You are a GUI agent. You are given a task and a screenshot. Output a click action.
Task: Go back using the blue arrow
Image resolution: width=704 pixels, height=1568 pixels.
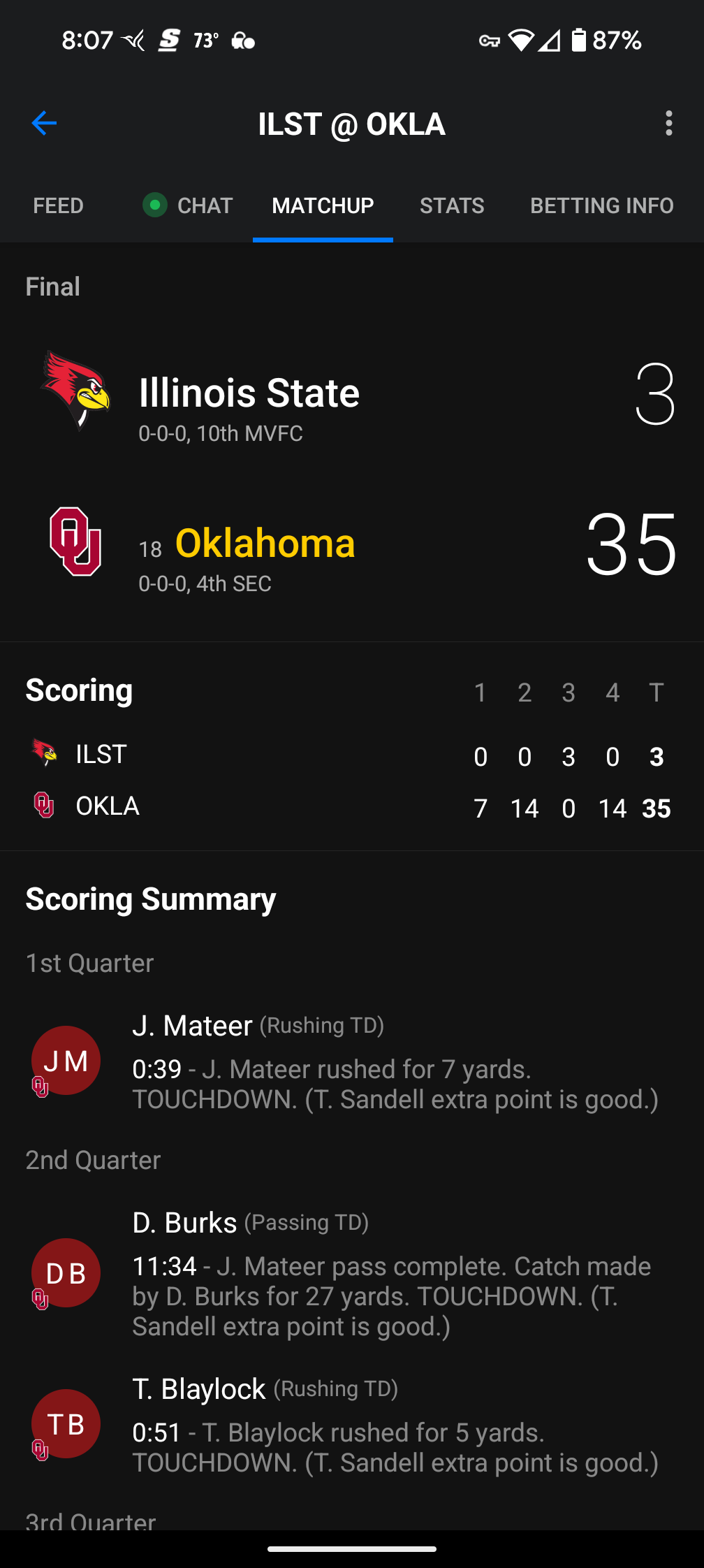pyautogui.click(x=44, y=124)
